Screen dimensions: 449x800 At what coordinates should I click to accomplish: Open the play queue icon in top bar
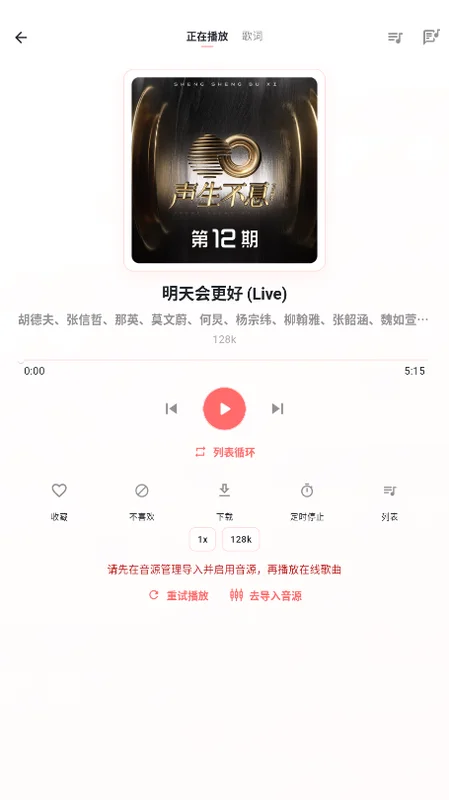395,37
